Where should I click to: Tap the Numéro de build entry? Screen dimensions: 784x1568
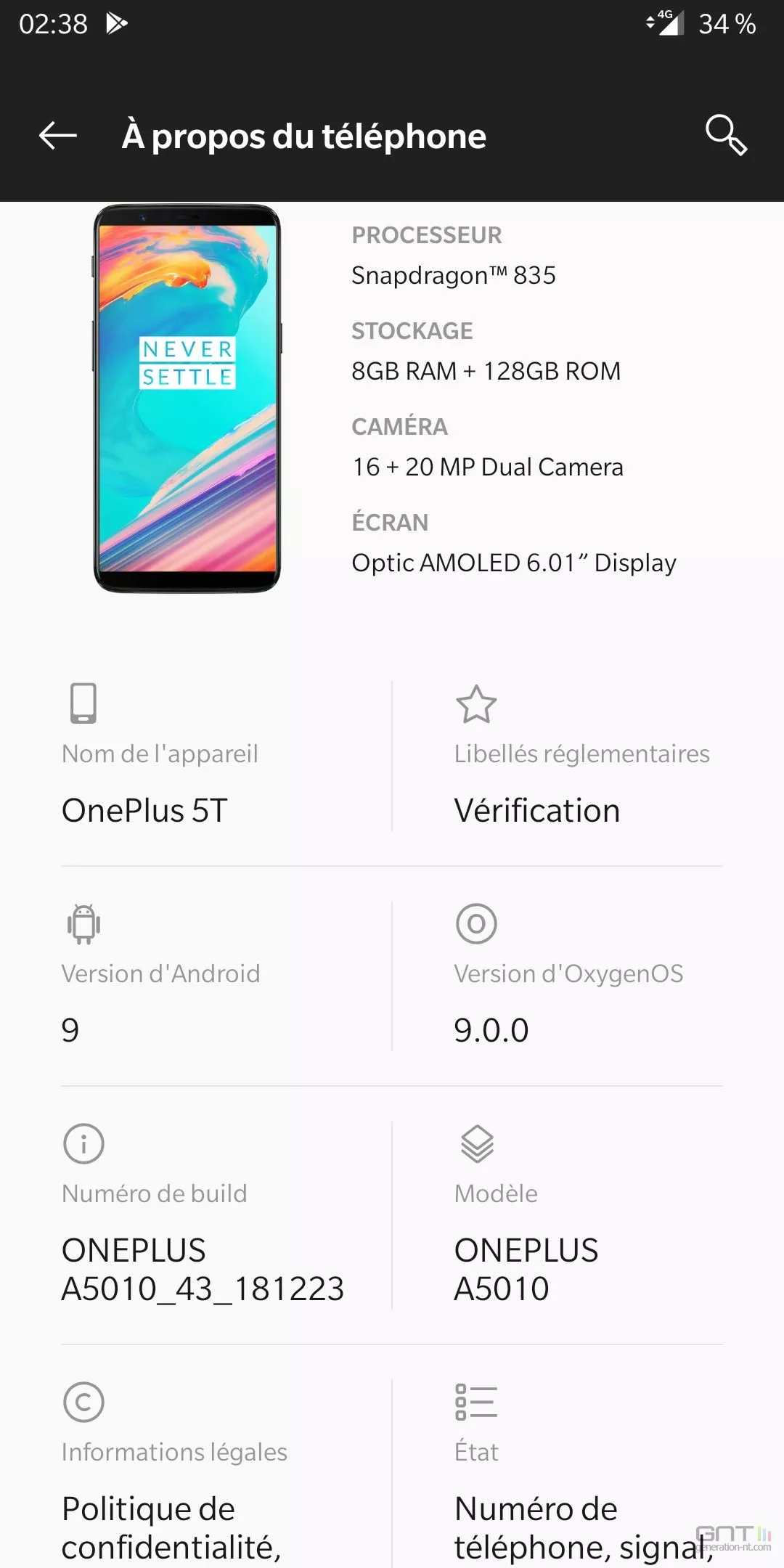(226, 1215)
